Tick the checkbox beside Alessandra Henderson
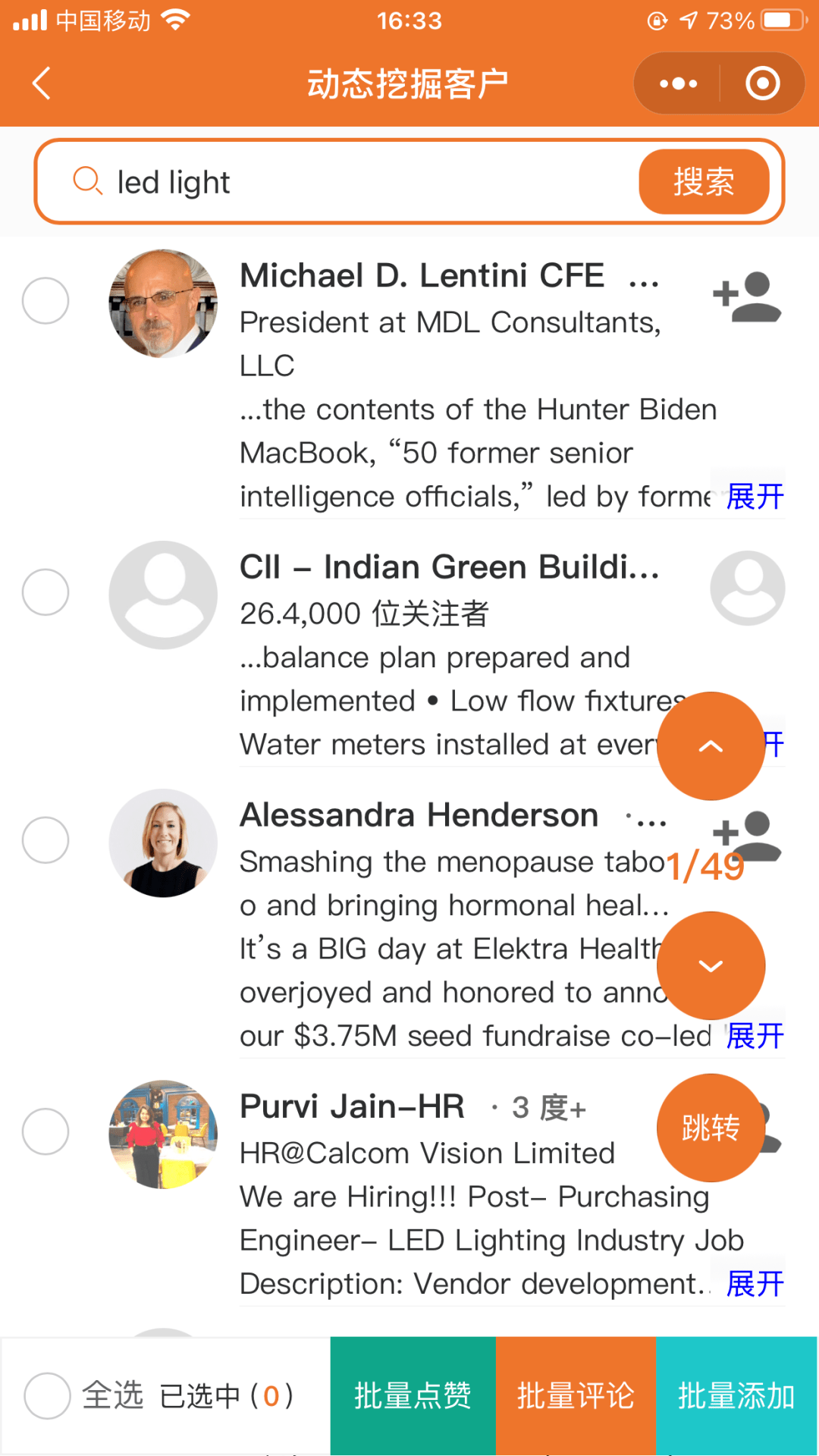819x1456 pixels. coord(45,840)
